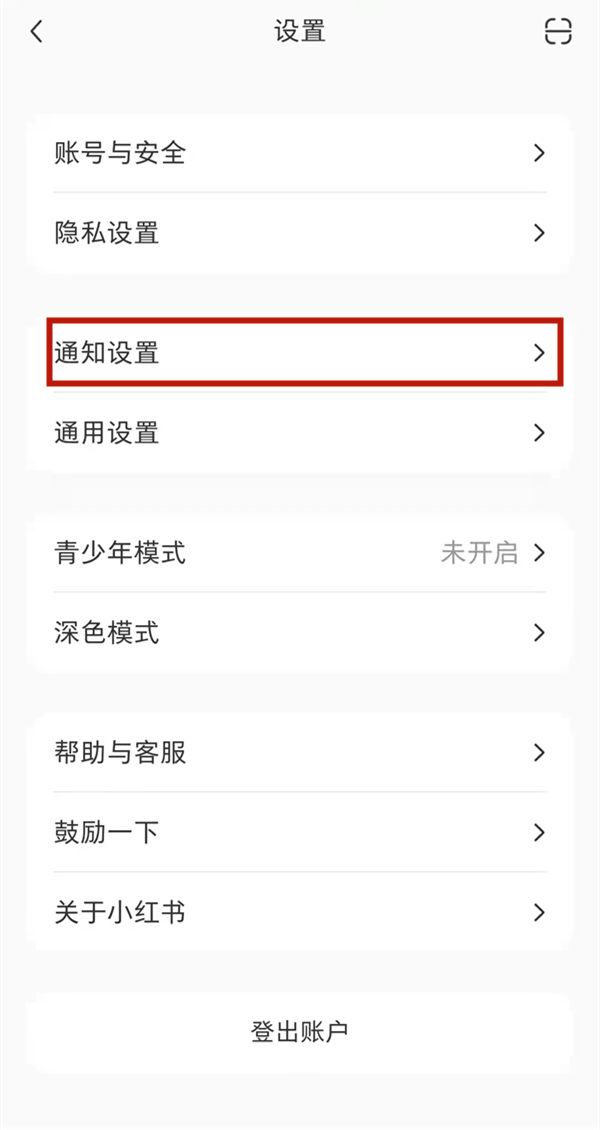Open 帮助与客服
Screen dimensions: 600x1130
coord(300,753)
